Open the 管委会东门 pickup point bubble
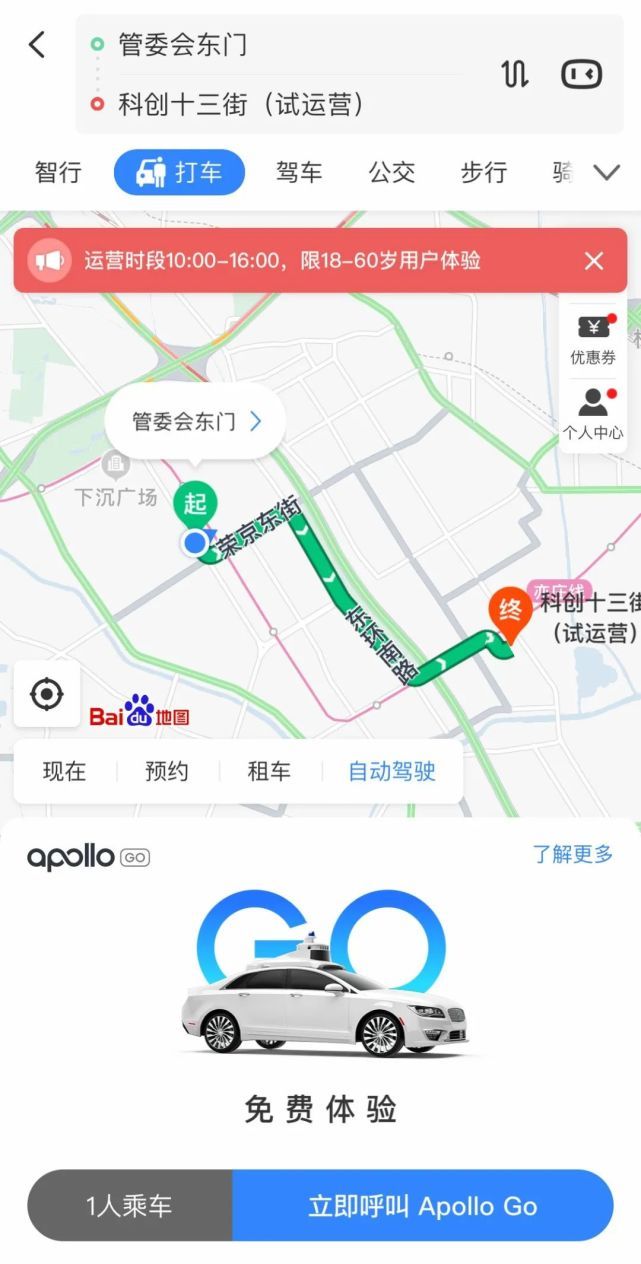The width and height of the screenshot is (641, 1264). click(196, 421)
